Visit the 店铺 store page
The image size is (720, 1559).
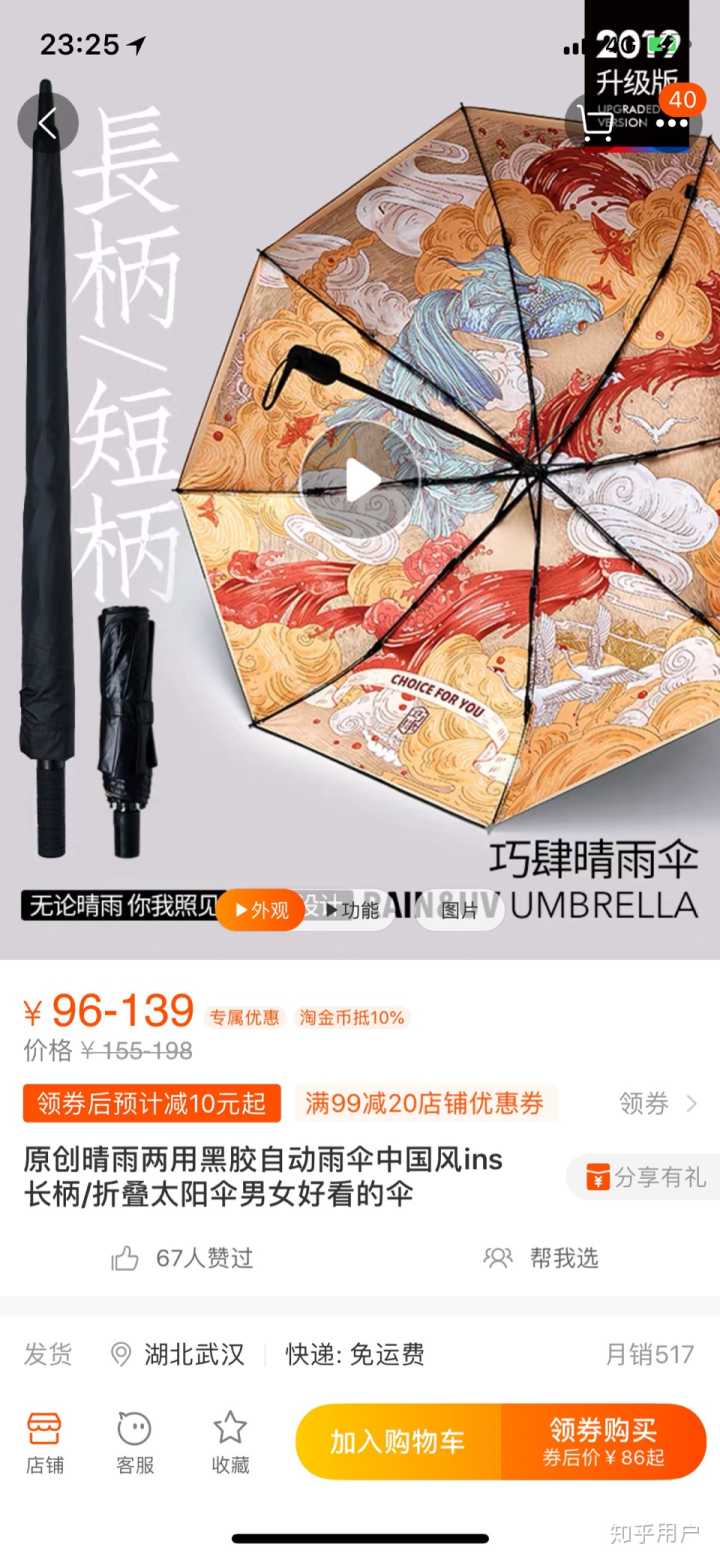(x=44, y=1443)
